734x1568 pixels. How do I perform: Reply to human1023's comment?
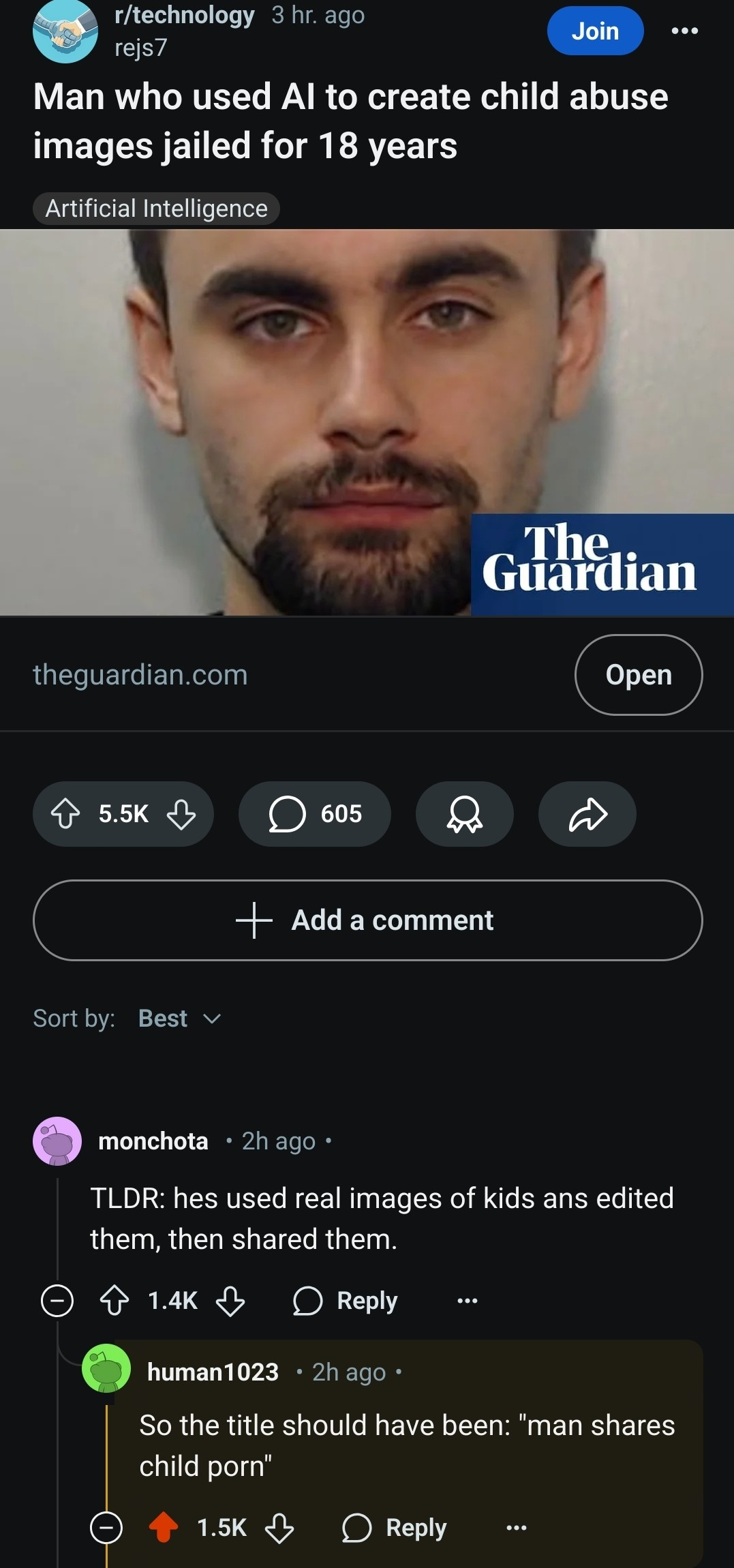coord(395,1528)
